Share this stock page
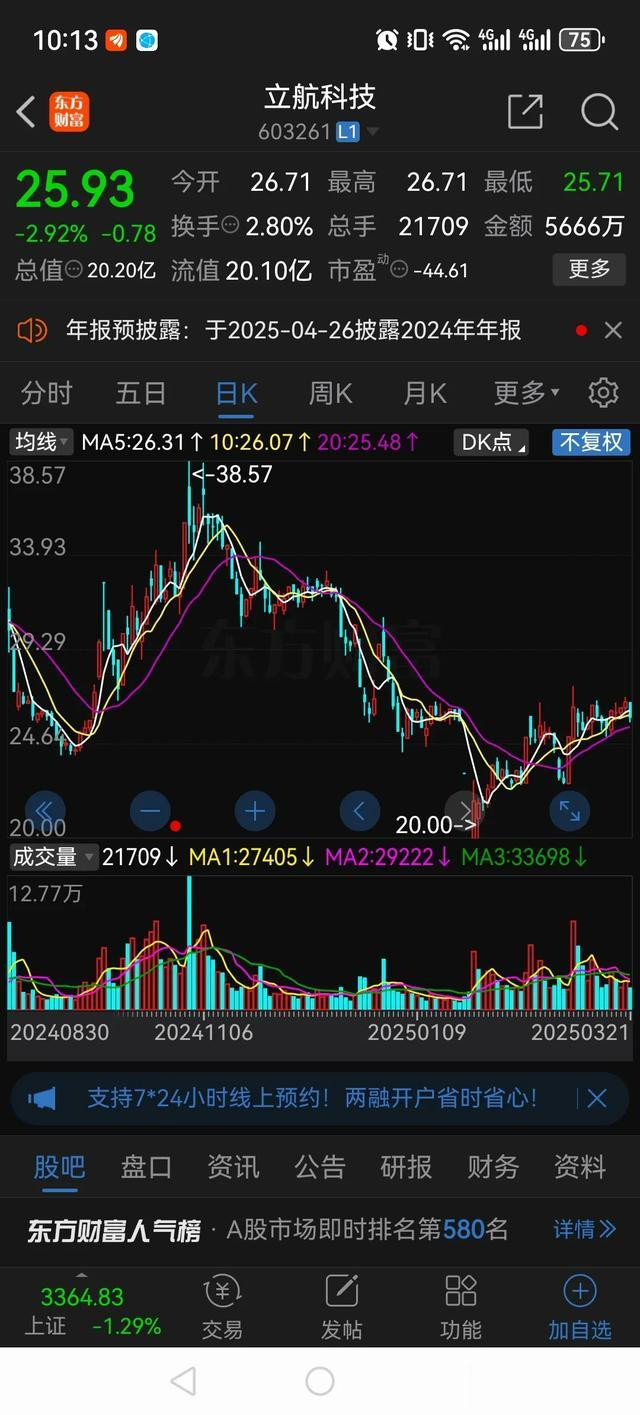This screenshot has height=1415, width=640. point(525,112)
